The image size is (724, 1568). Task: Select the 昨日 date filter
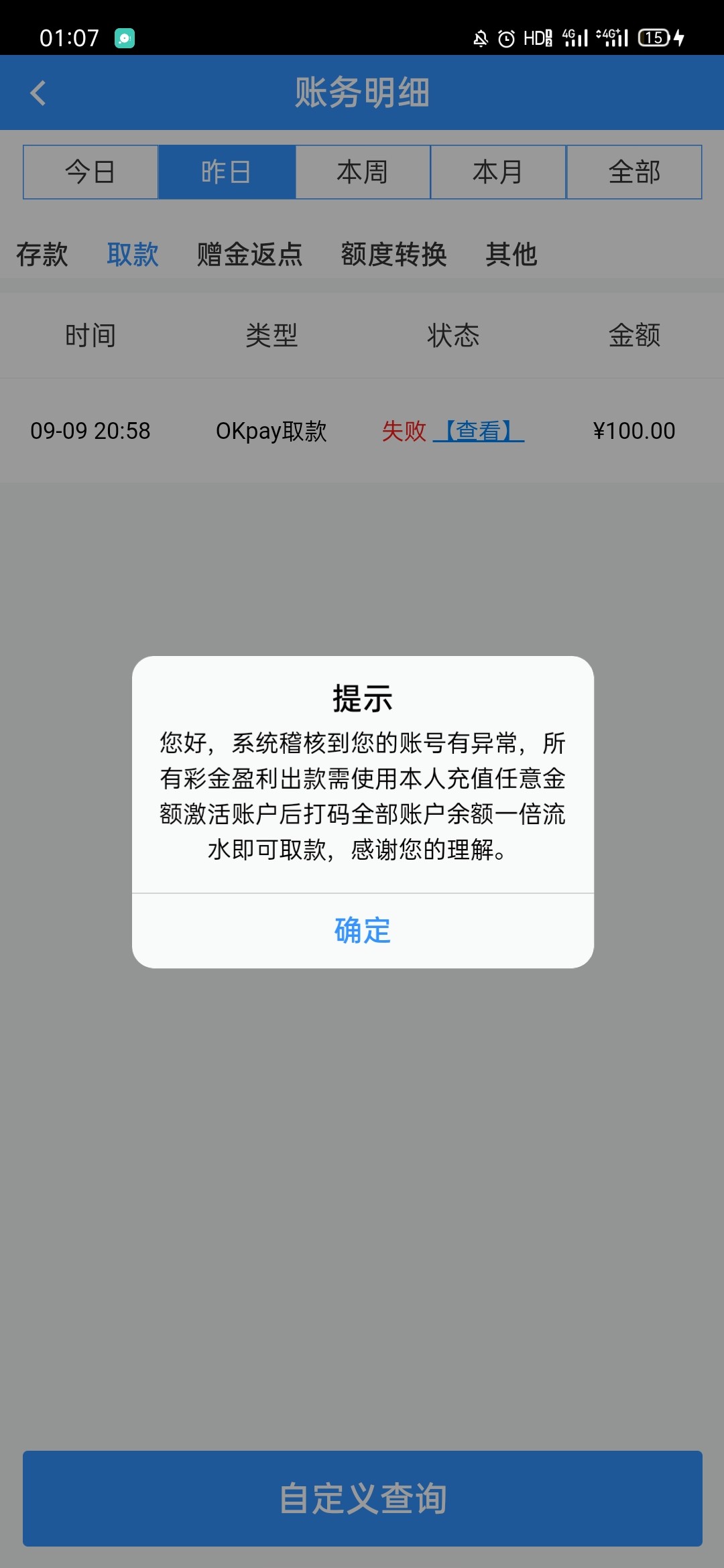click(x=227, y=172)
